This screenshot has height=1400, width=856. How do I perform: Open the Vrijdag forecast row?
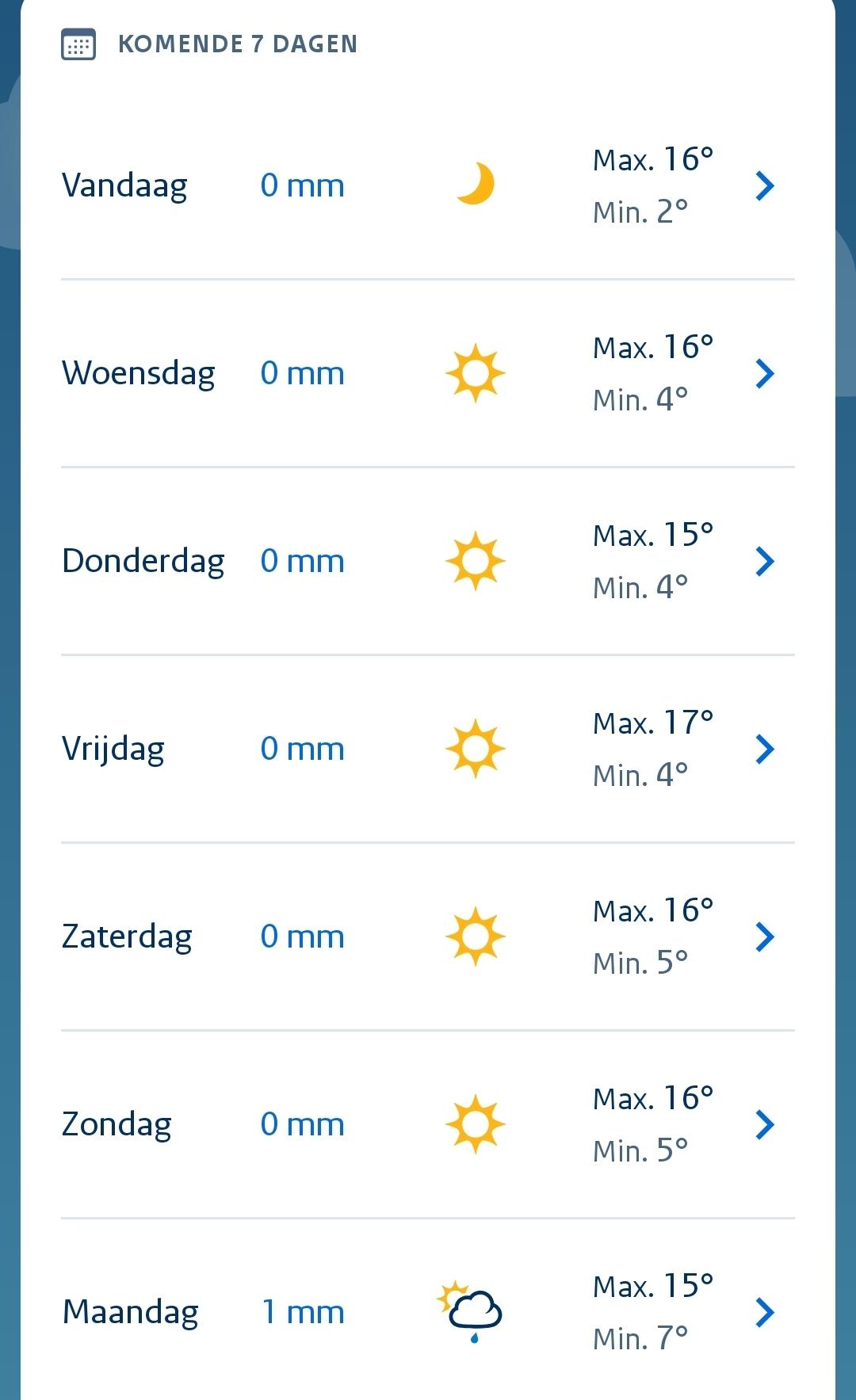[x=428, y=749]
